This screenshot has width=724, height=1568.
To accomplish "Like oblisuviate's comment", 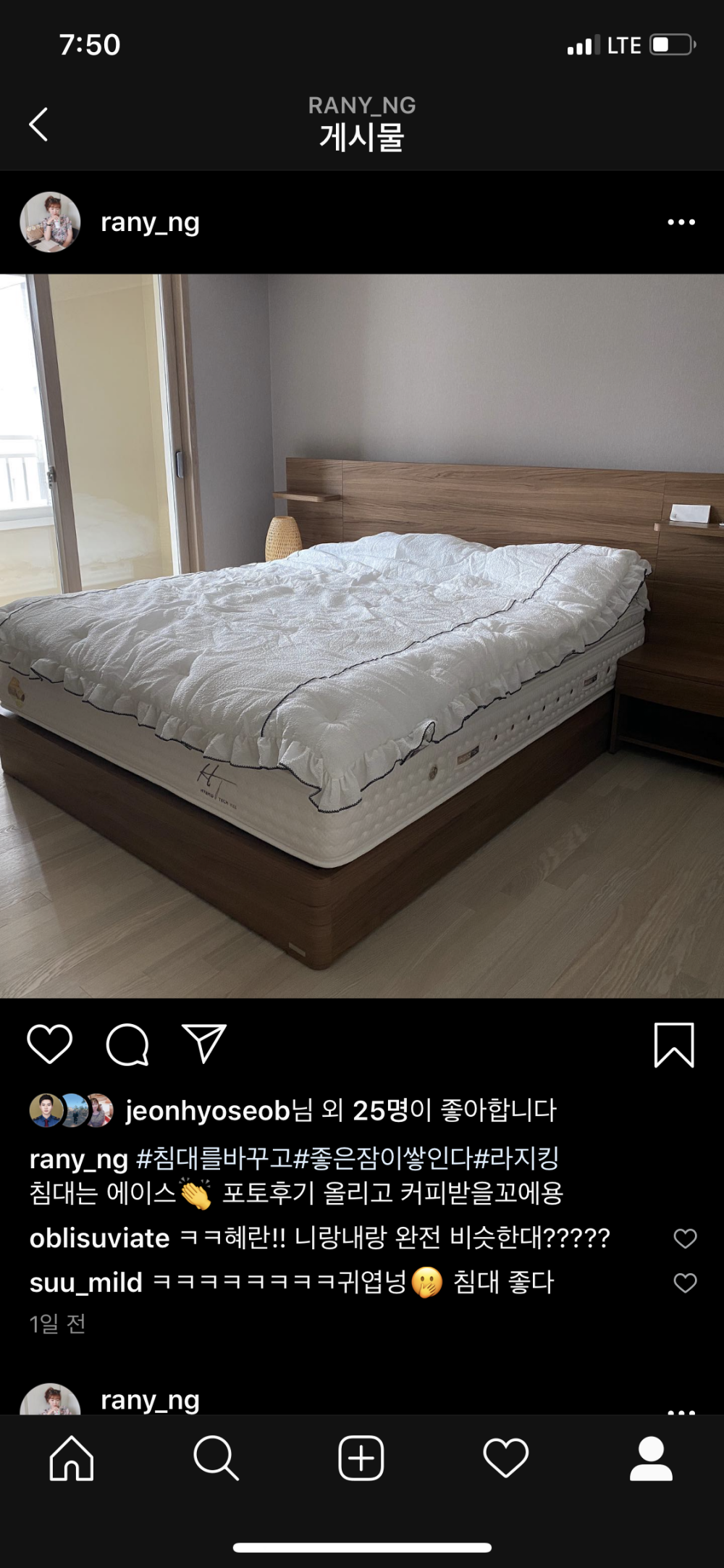I will 685,1238.
